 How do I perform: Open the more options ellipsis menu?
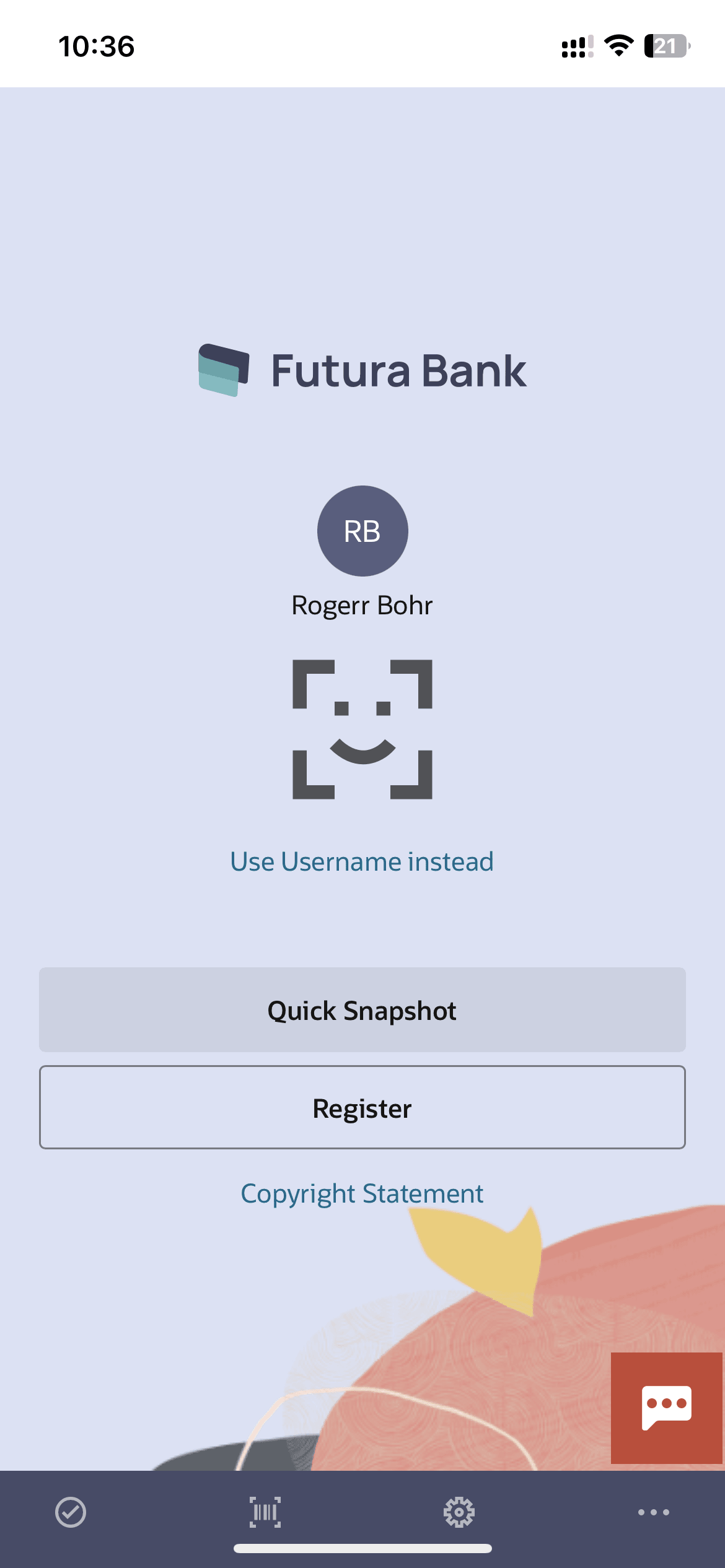pos(653,1512)
